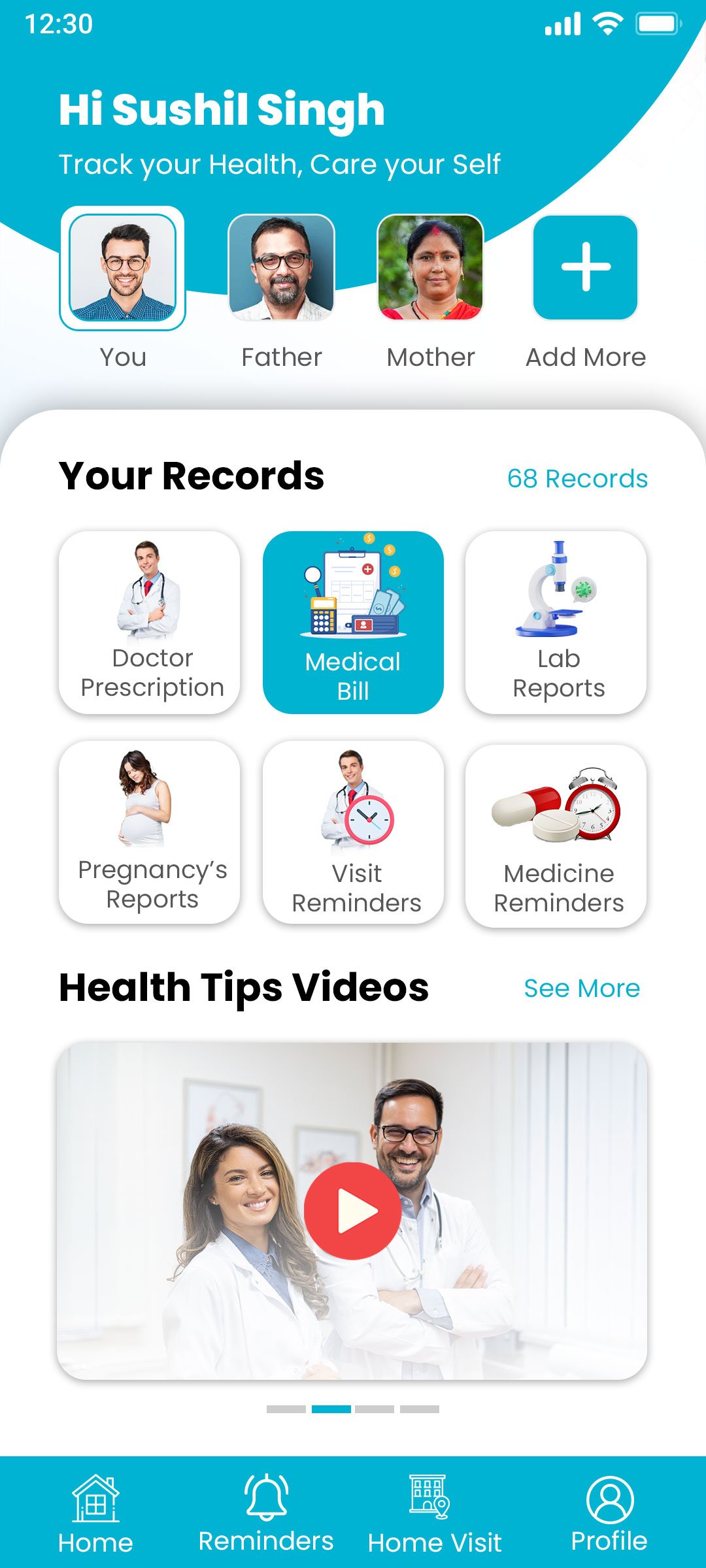
Task: See More health tips videos
Action: (582, 988)
